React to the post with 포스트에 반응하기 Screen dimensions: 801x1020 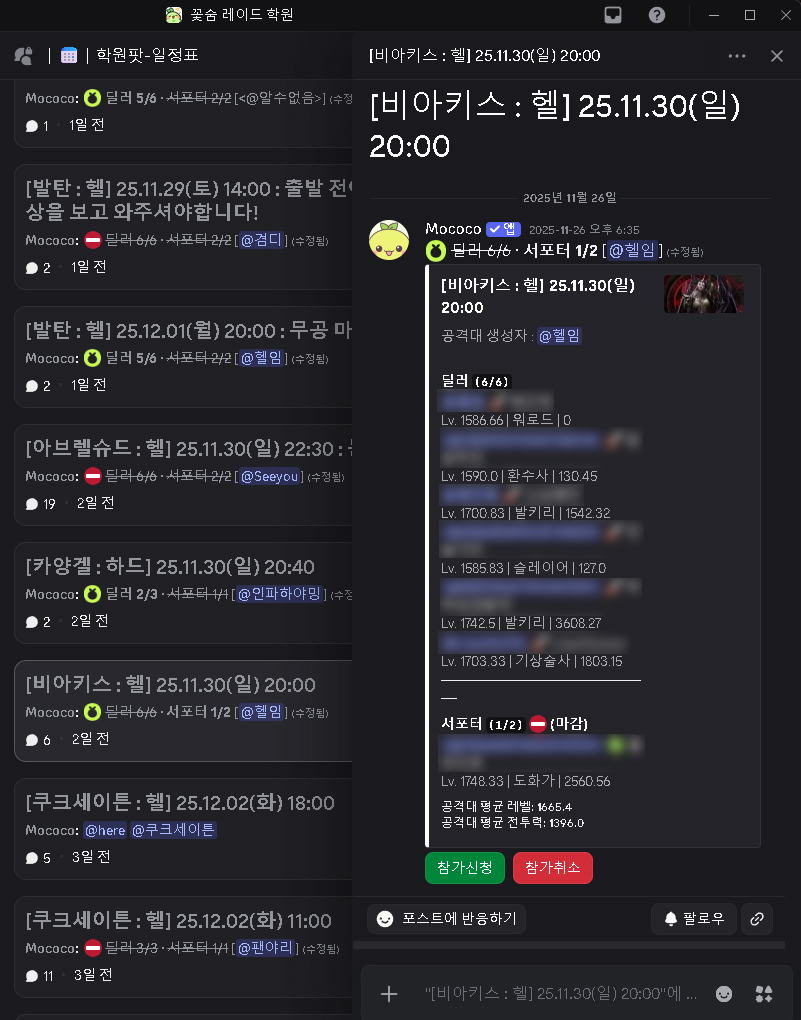point(446,919)
